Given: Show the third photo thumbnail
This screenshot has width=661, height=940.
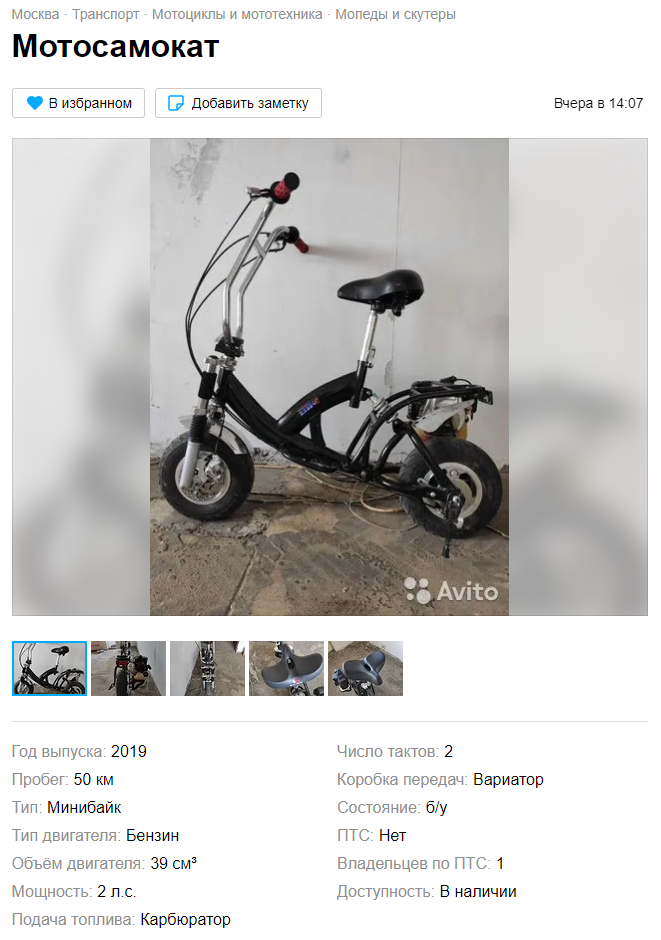Looking at the screenshot, I should tap(207, 668).
